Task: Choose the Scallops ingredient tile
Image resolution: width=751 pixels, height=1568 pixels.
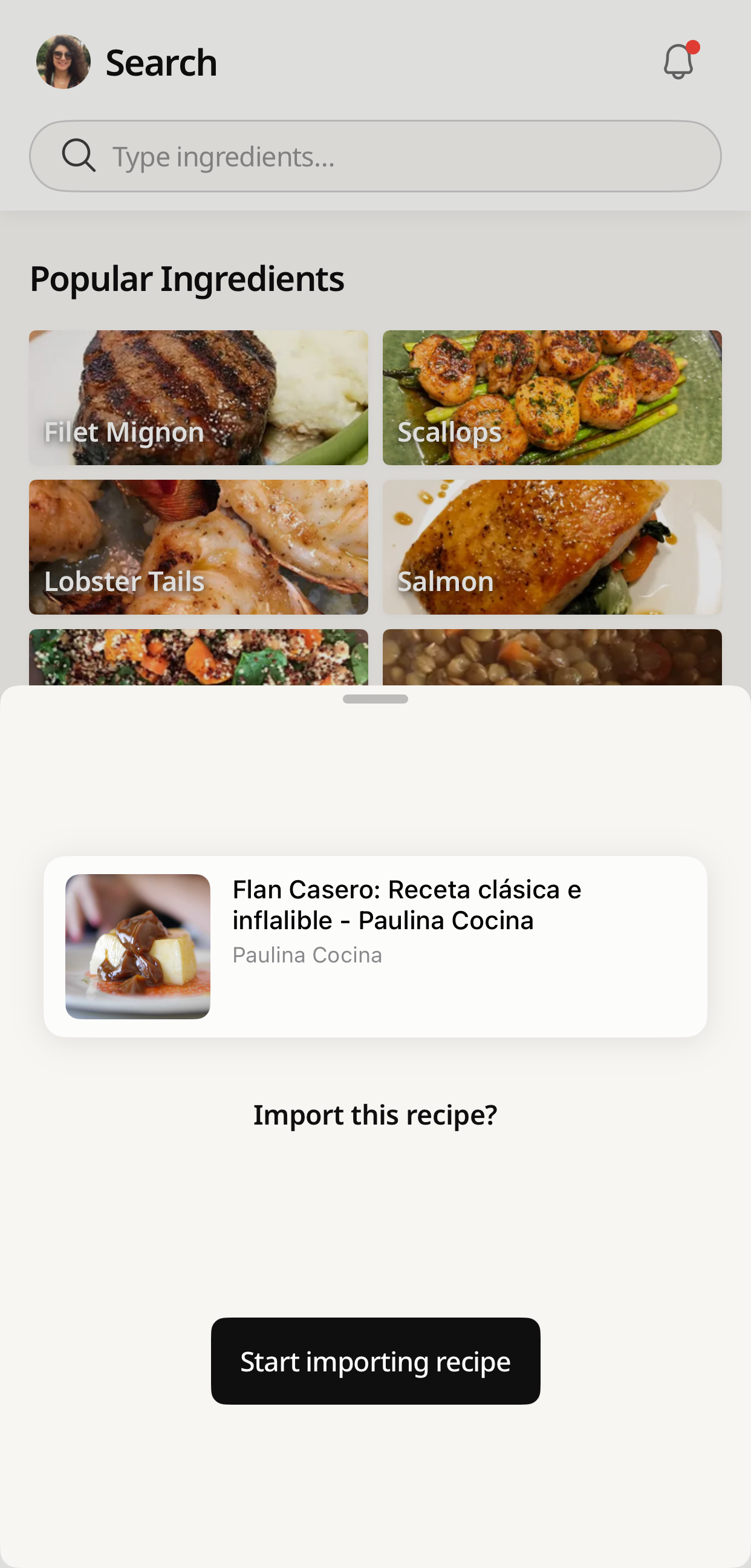Action: click(x=552, y=397)
